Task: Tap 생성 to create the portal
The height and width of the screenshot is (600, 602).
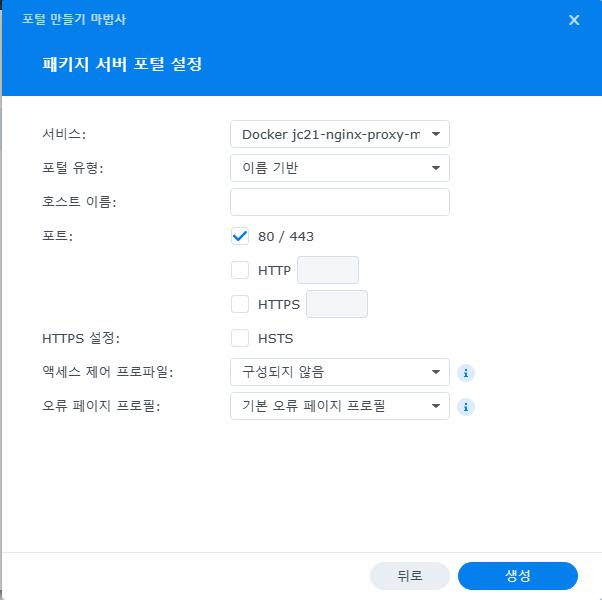Action: coord(517,576)
